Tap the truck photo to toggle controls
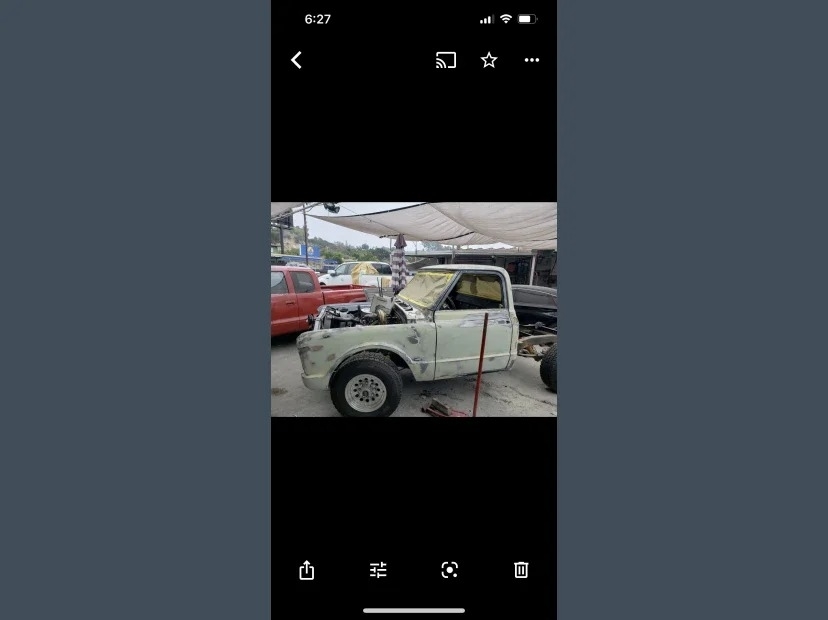The width and height of the screenshot is (828, 620). pyautogui.click(x=414, y=310)
